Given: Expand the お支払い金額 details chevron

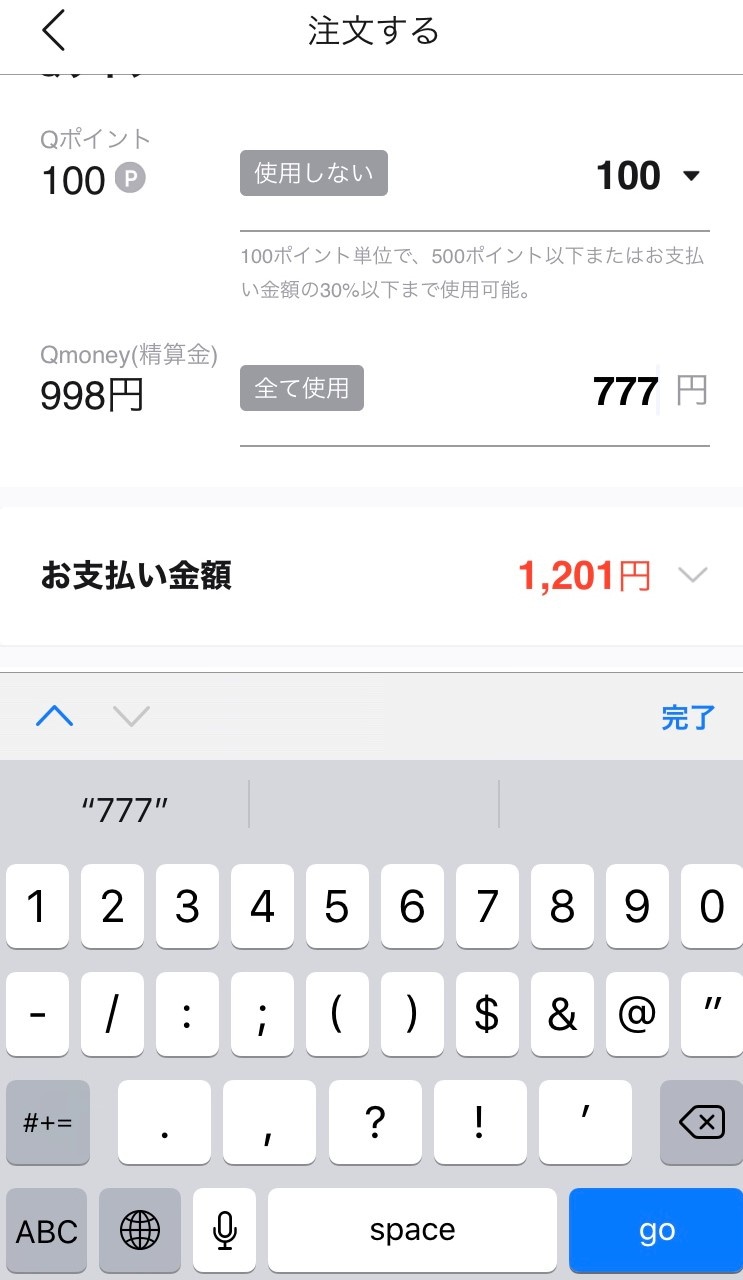Looking at the screenshot, I should click(692, 575).
